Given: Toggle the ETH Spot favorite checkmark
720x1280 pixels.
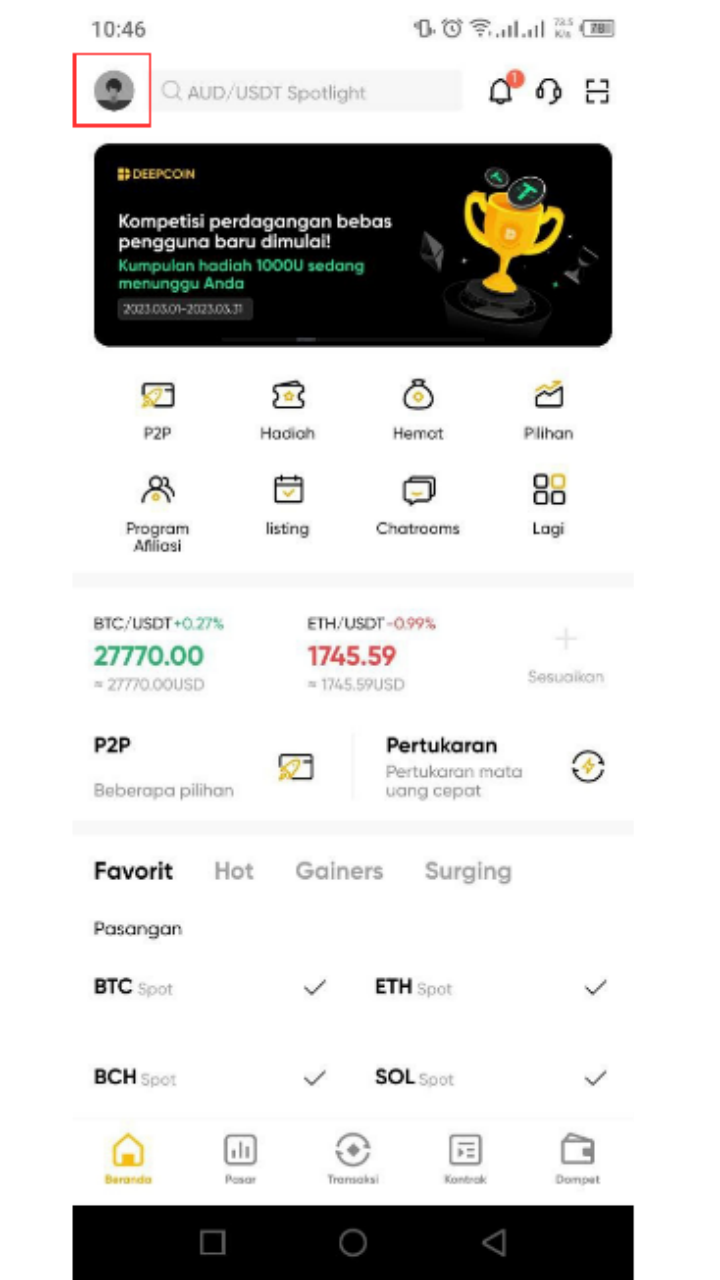Looking at the screenshot, I should tap(595, 988).
